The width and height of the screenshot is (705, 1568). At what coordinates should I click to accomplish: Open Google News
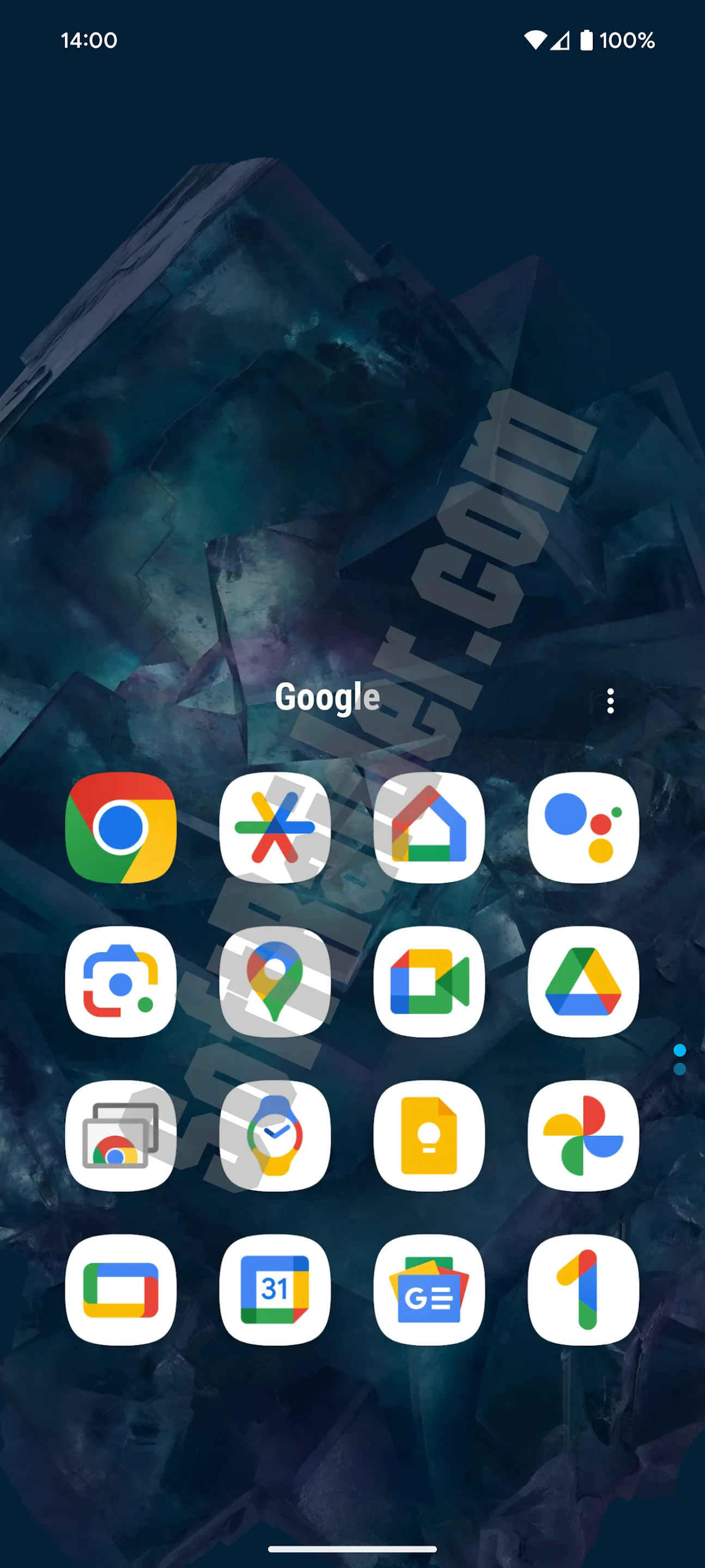(x=429, y=1289)
